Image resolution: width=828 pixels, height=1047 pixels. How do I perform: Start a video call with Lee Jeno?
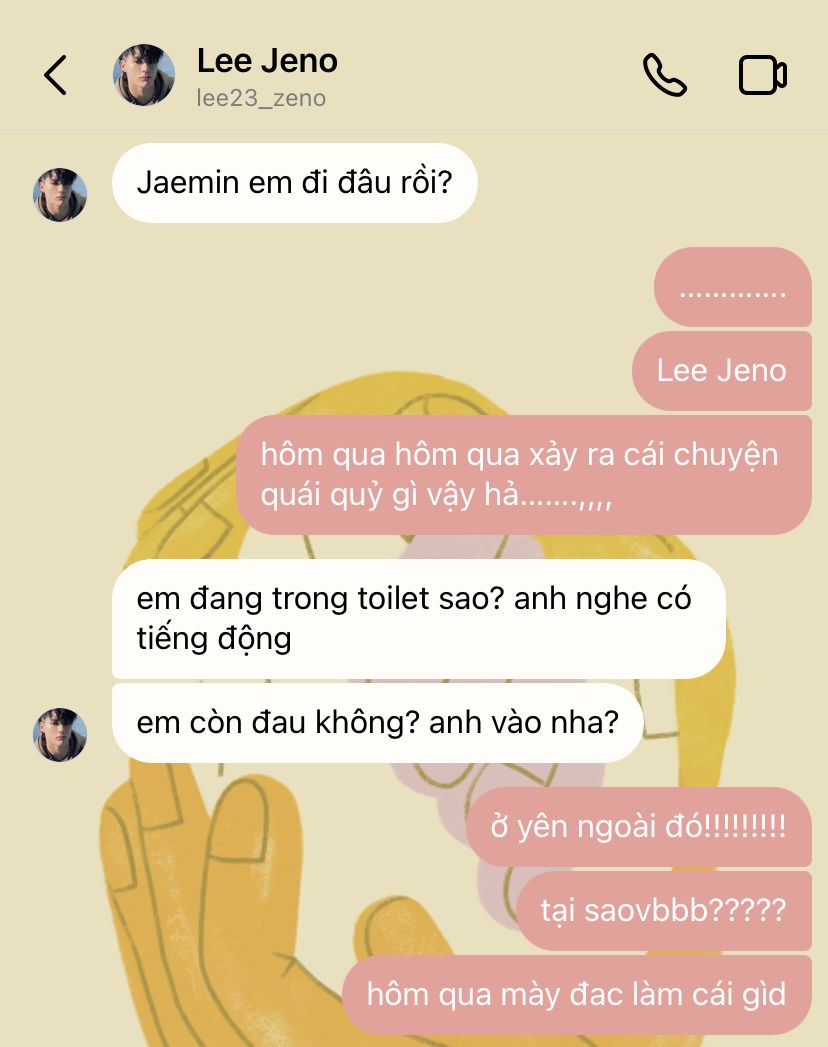click(762, 76)
